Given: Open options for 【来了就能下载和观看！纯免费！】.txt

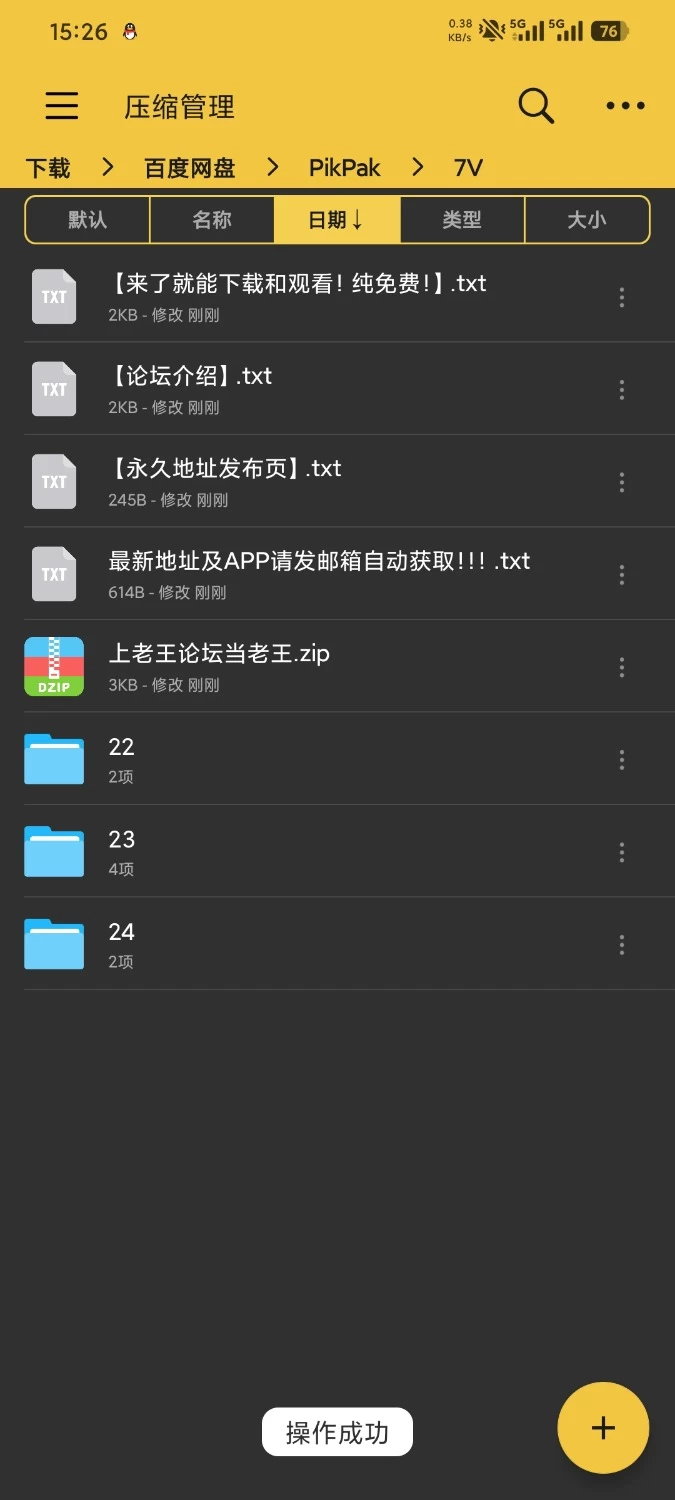Looking at the screenshot, I should [x=622, y=297].
